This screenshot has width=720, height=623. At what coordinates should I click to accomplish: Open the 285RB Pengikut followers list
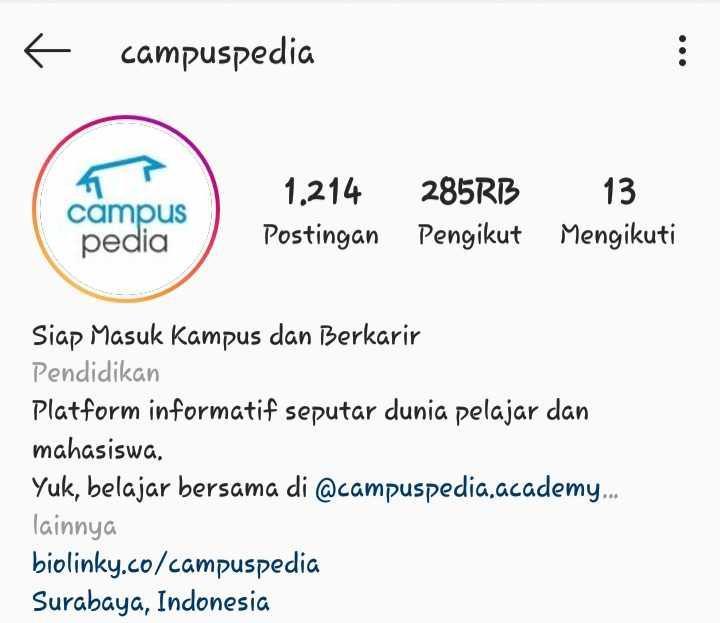point(469,211)
